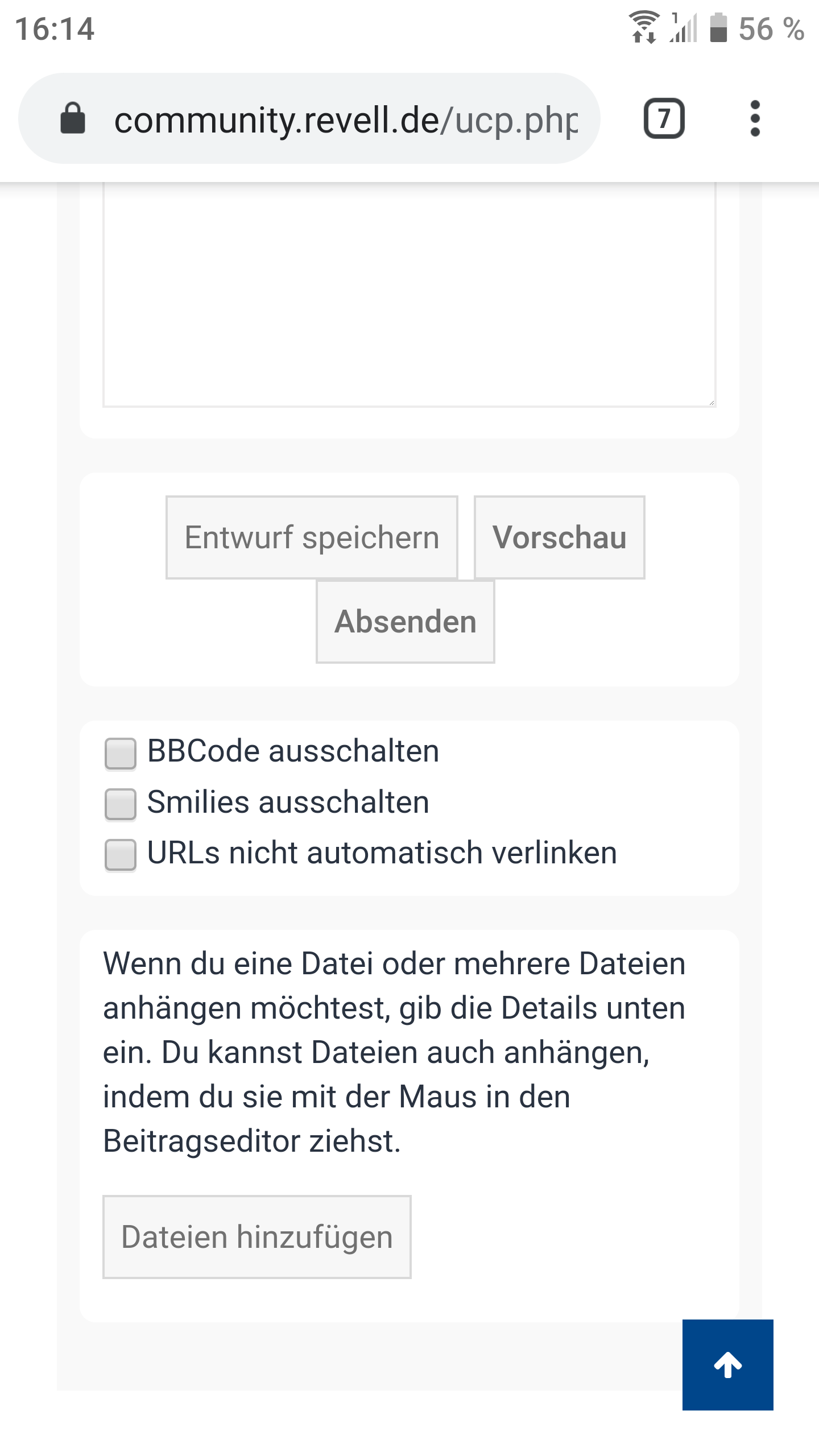Jump back to top with arrow button
819x1456 pixels.
click(727, 1364)
